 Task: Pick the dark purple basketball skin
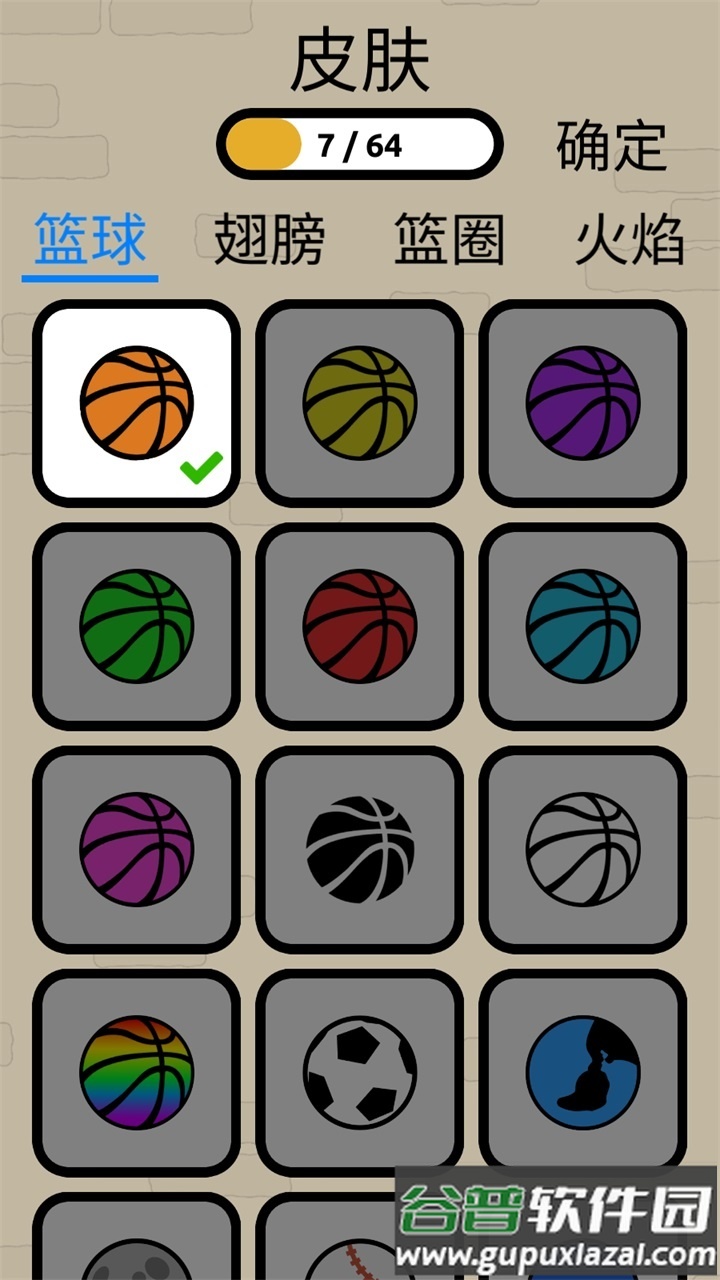pyautogui.click(x=583, y=403)
